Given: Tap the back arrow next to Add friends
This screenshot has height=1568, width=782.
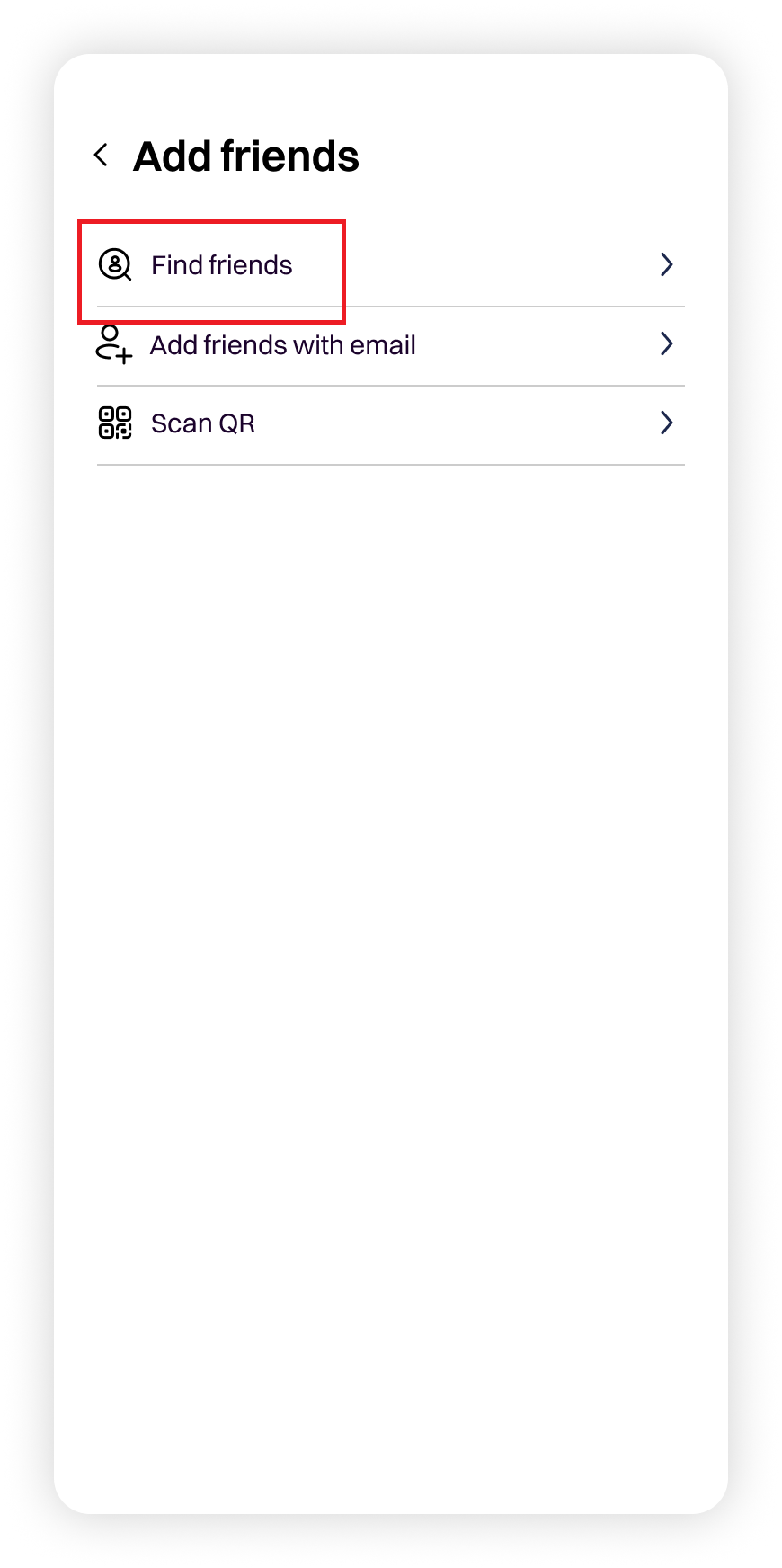Looking at the screenshot, I should [101, 154].
